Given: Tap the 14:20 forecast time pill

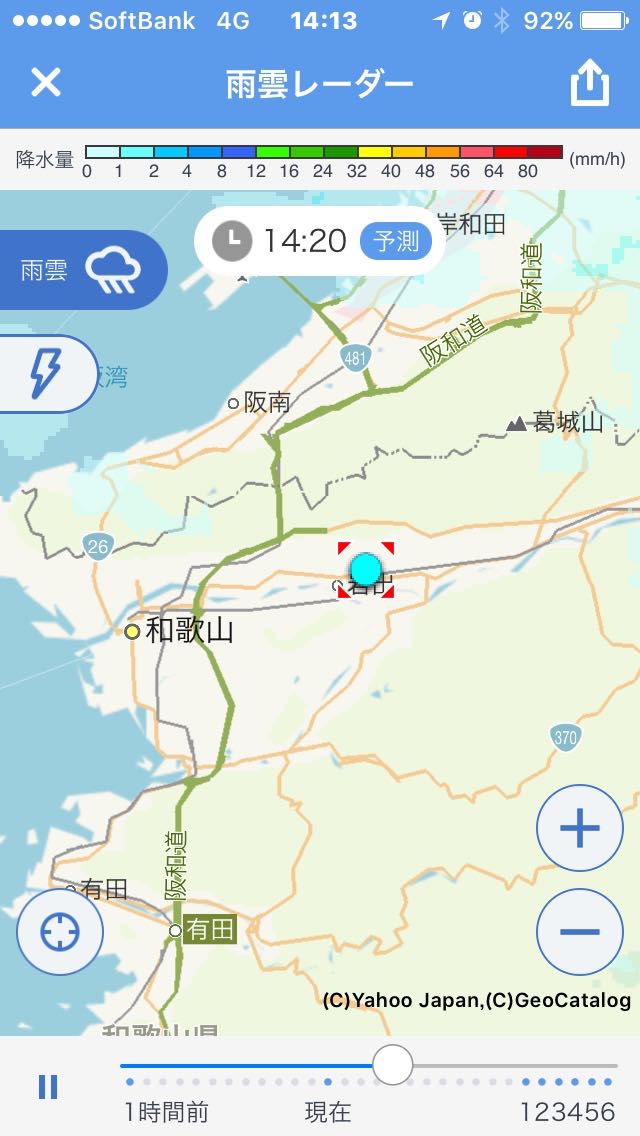Looking at the screenshot, I should 320,241.
